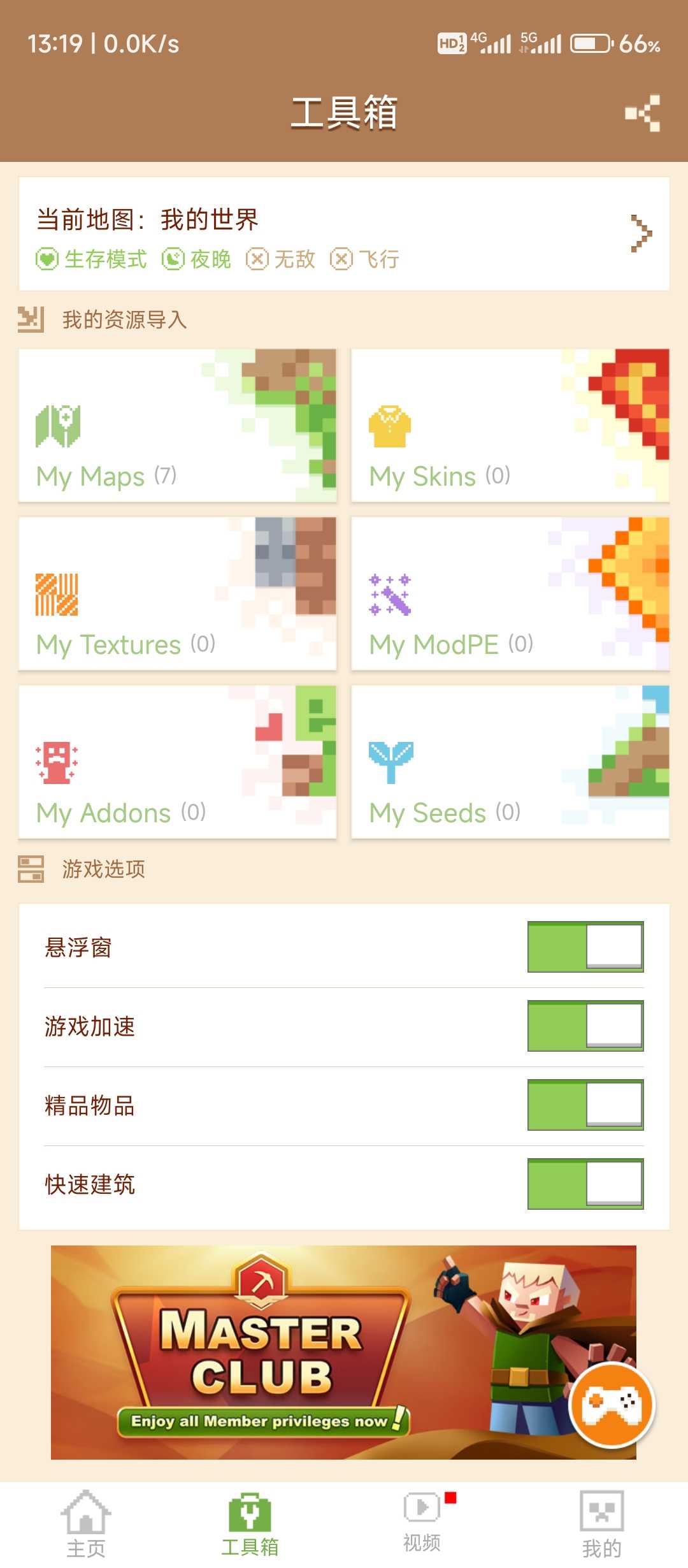
Task: Open My ModPE card
Action: pos(510,593)
